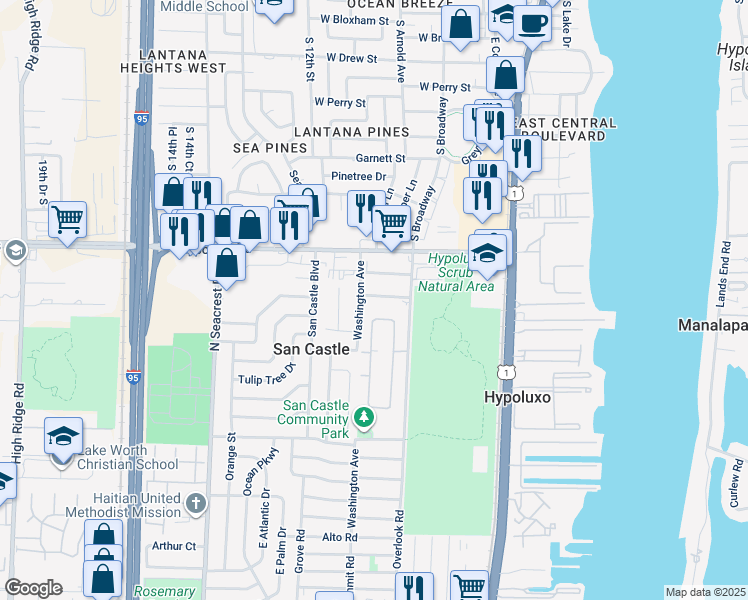The height and width of the screenshot is (600, 748).
Task: Tap the Haitian United Methodist Mission church pin
Action: pyautogui.click(x=196, y=505)
